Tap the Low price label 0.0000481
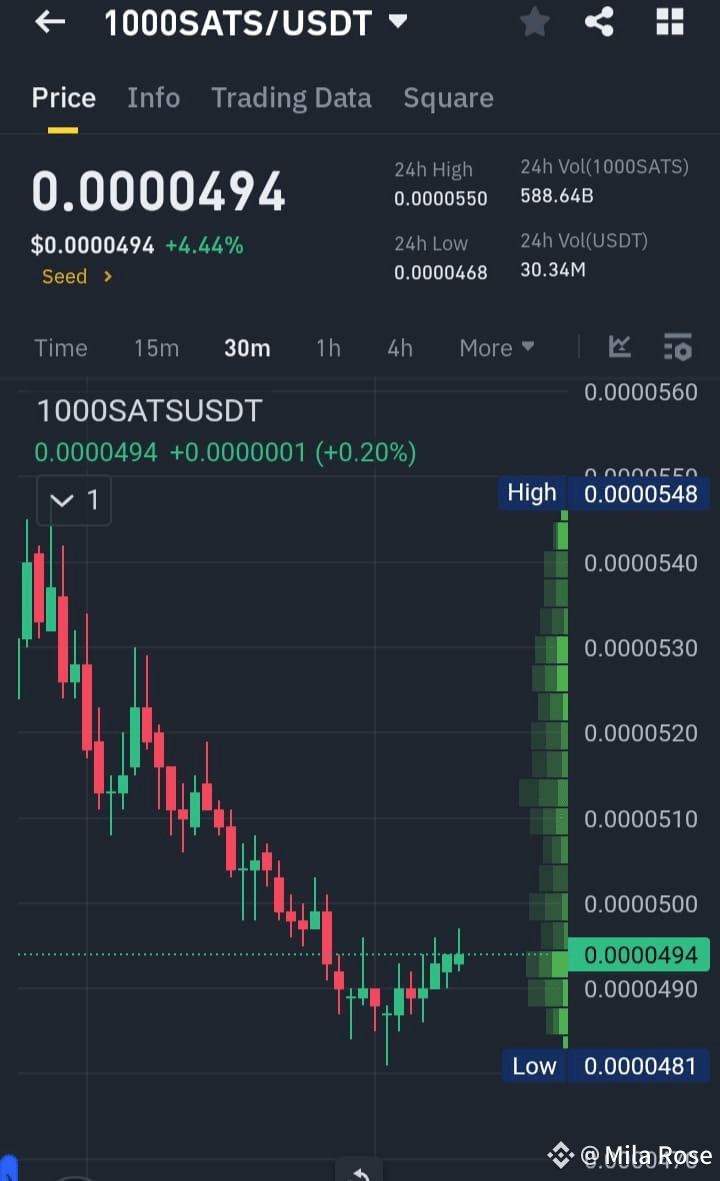The height and width of the screenshot is (1181, 720). point(637,1066)
